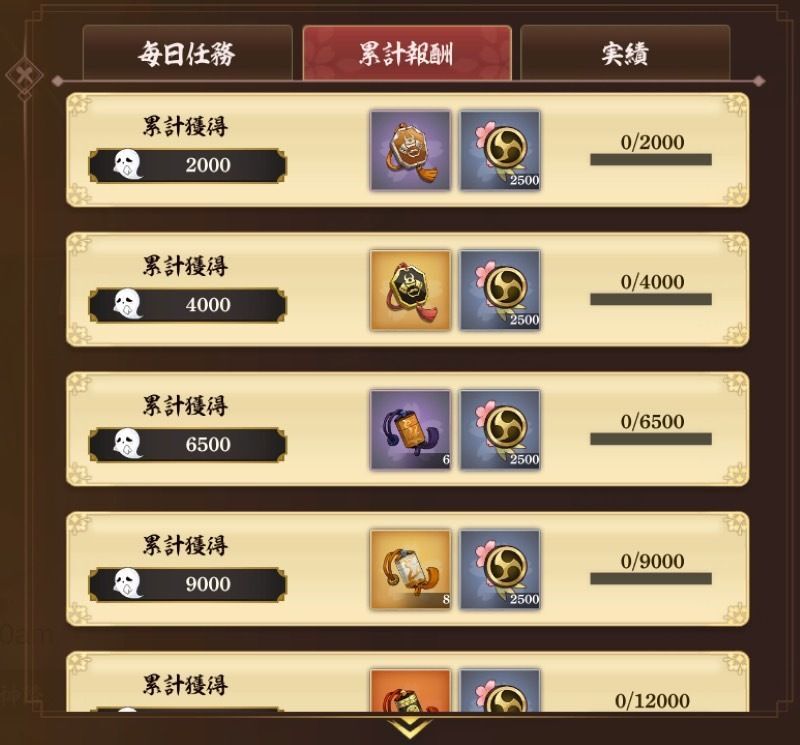
Task: Select the 累計報酬 tab
Action: (406, 54)
